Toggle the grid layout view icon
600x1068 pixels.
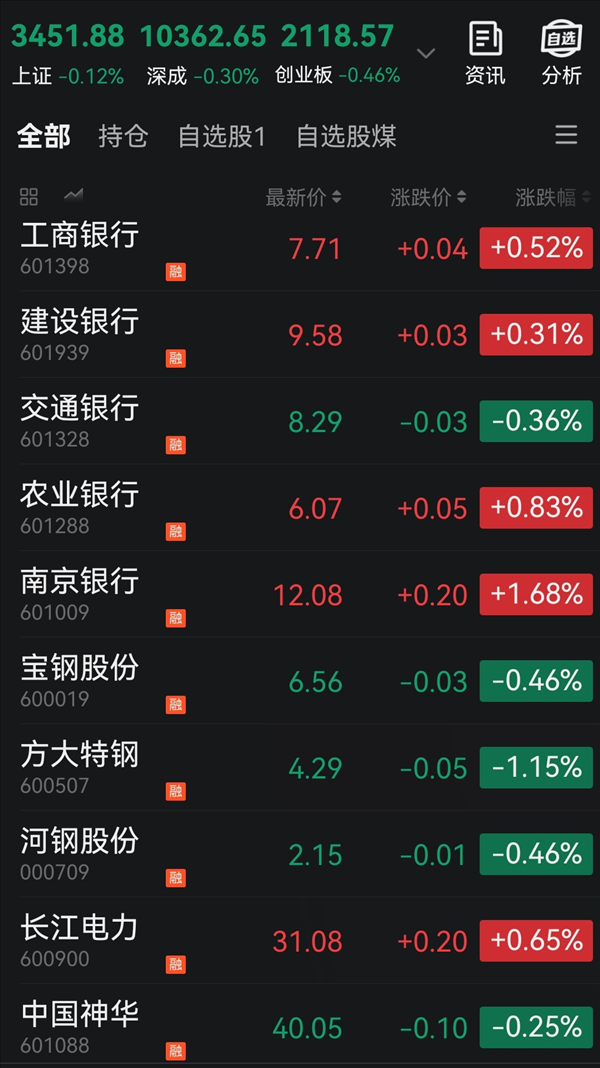pos(29,198)
